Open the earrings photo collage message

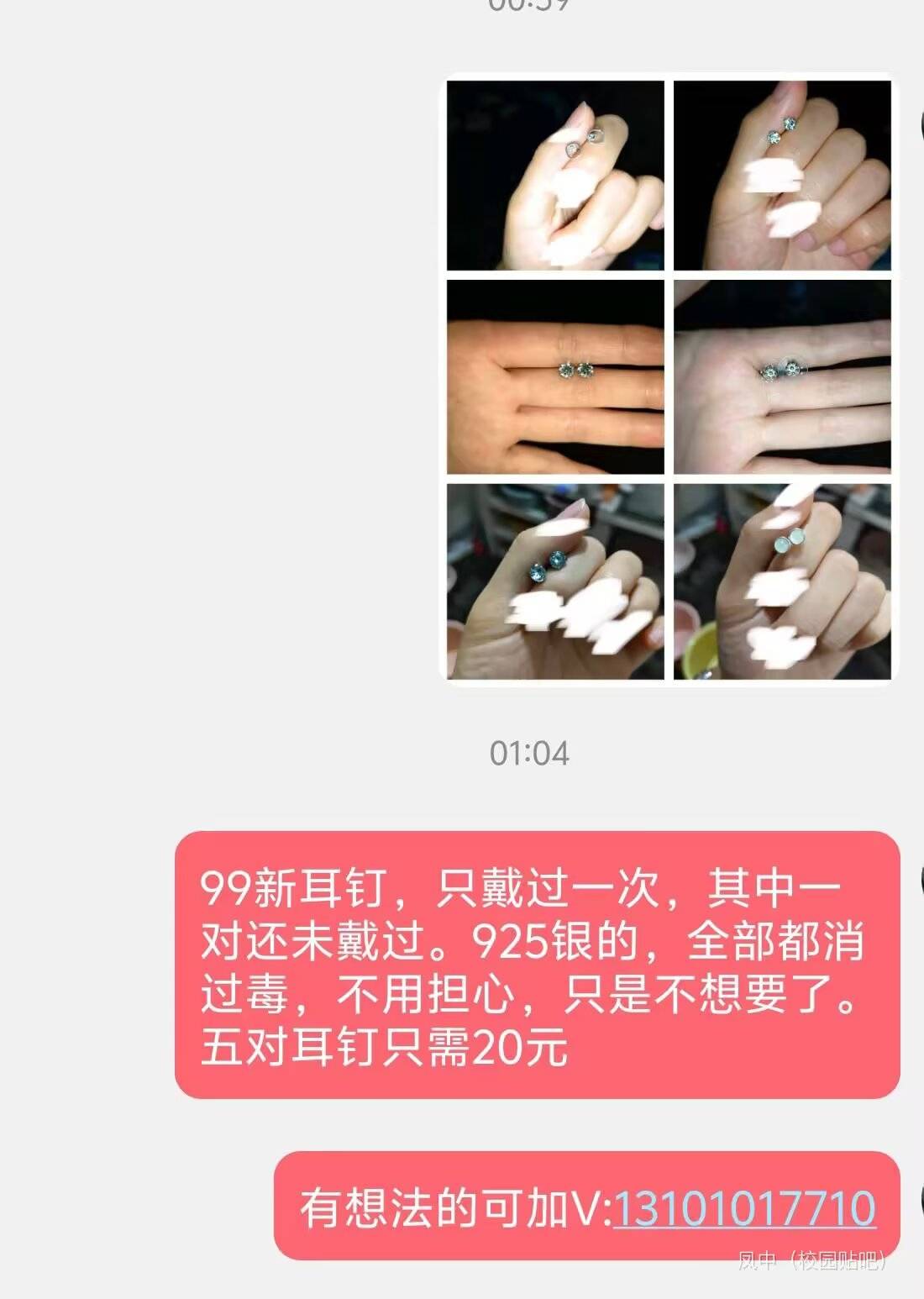(x=669, y=380)
